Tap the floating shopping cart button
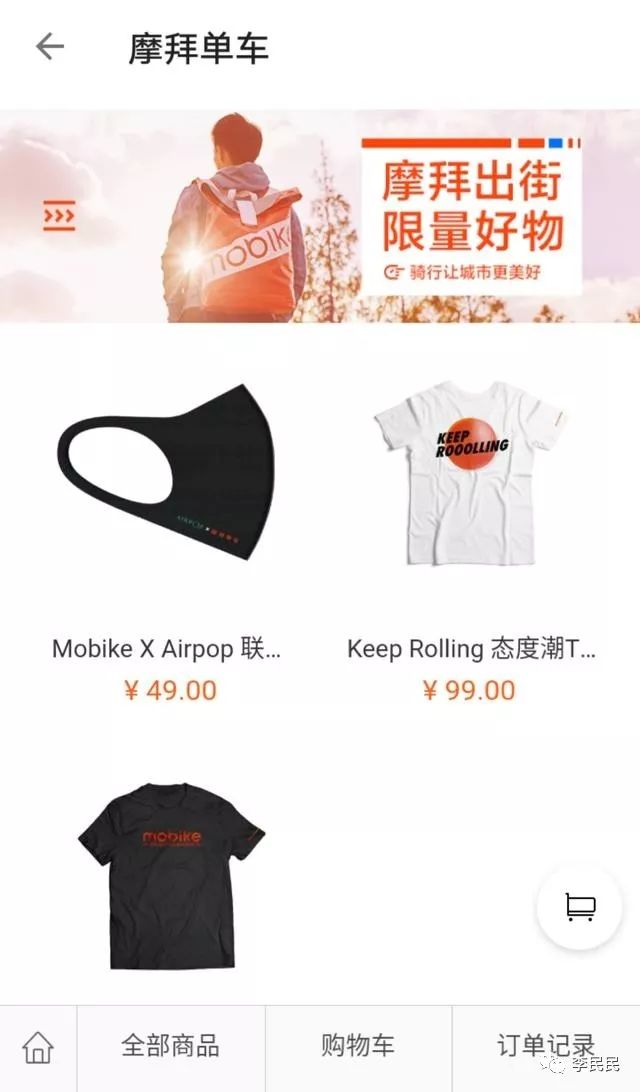 click(x=579, y=907)
